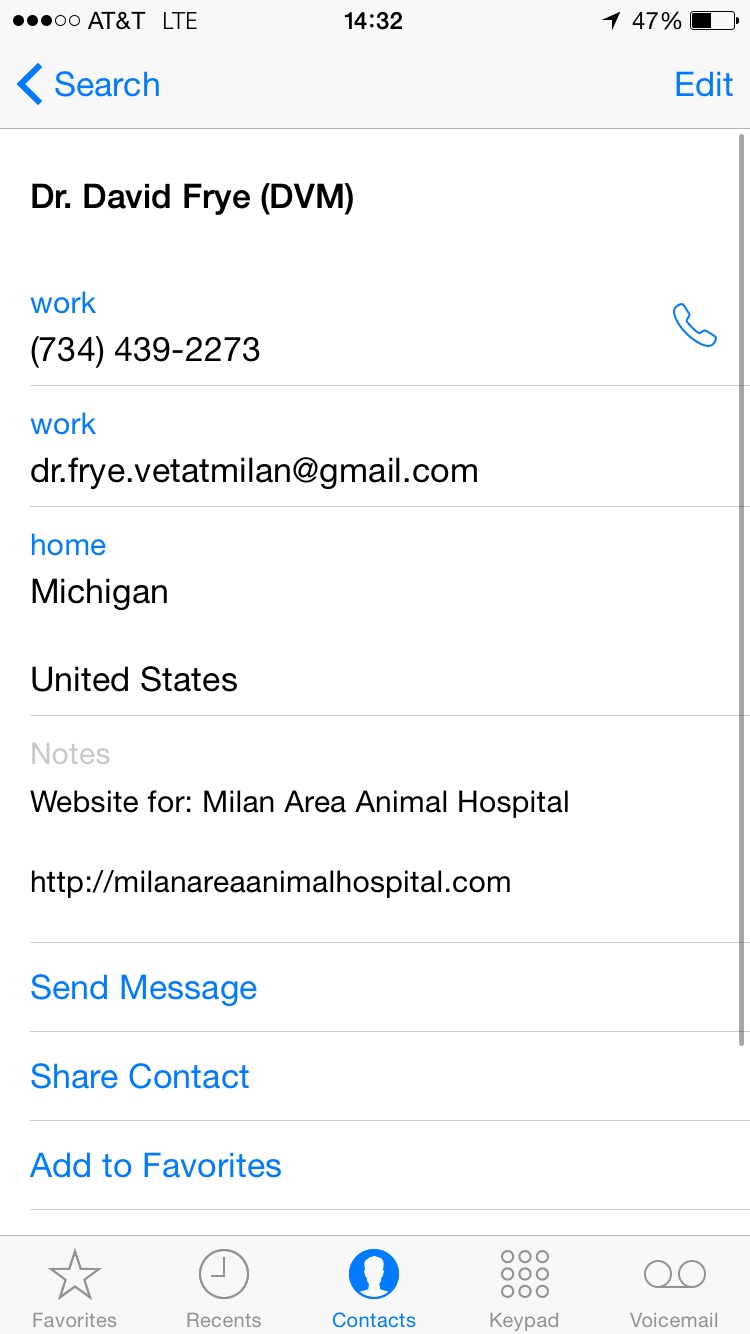This screenshot has height=1334, width=750.
Task: Open the home address Michigan in maps
Action: pos(100,592)
